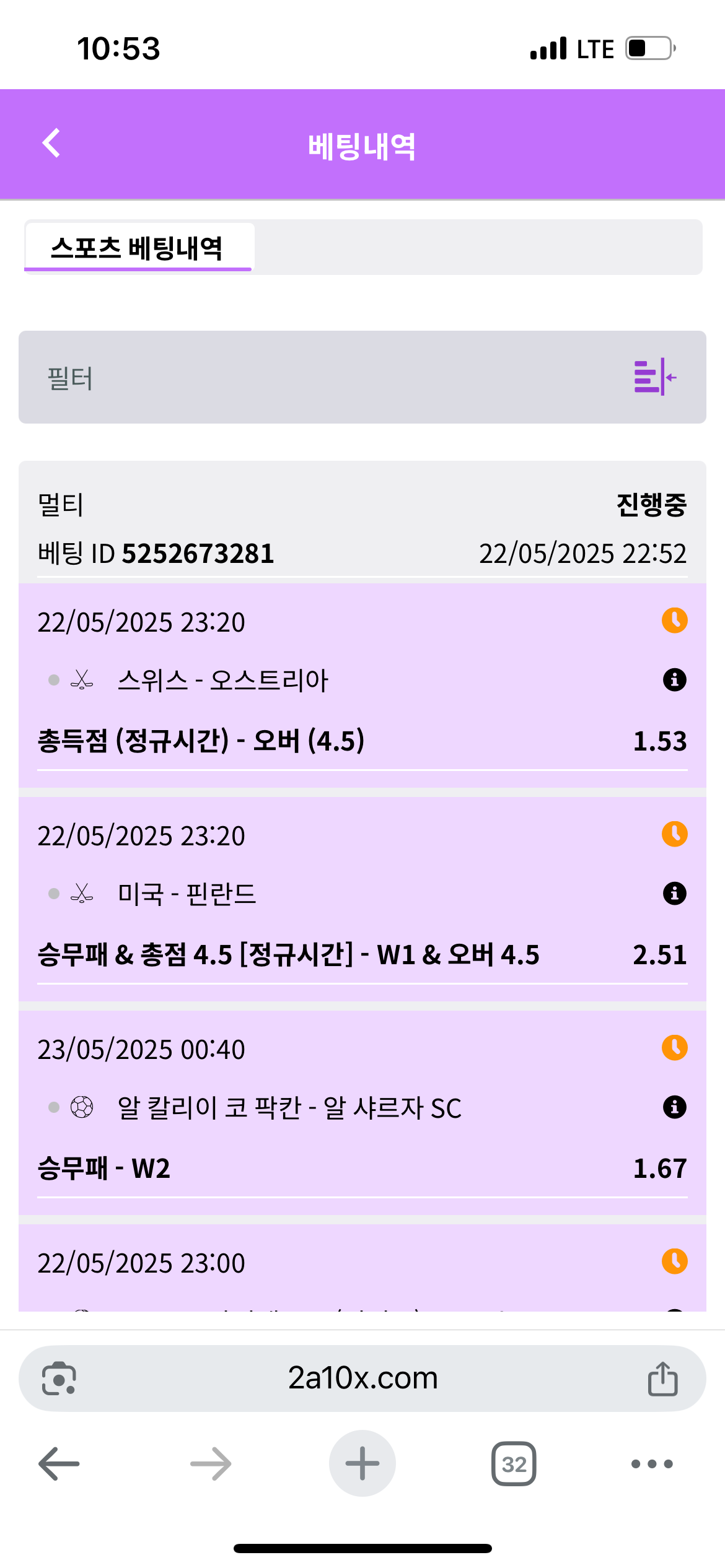Open a new browser tab
725x1568 pixels.
tap(362, 1464)
